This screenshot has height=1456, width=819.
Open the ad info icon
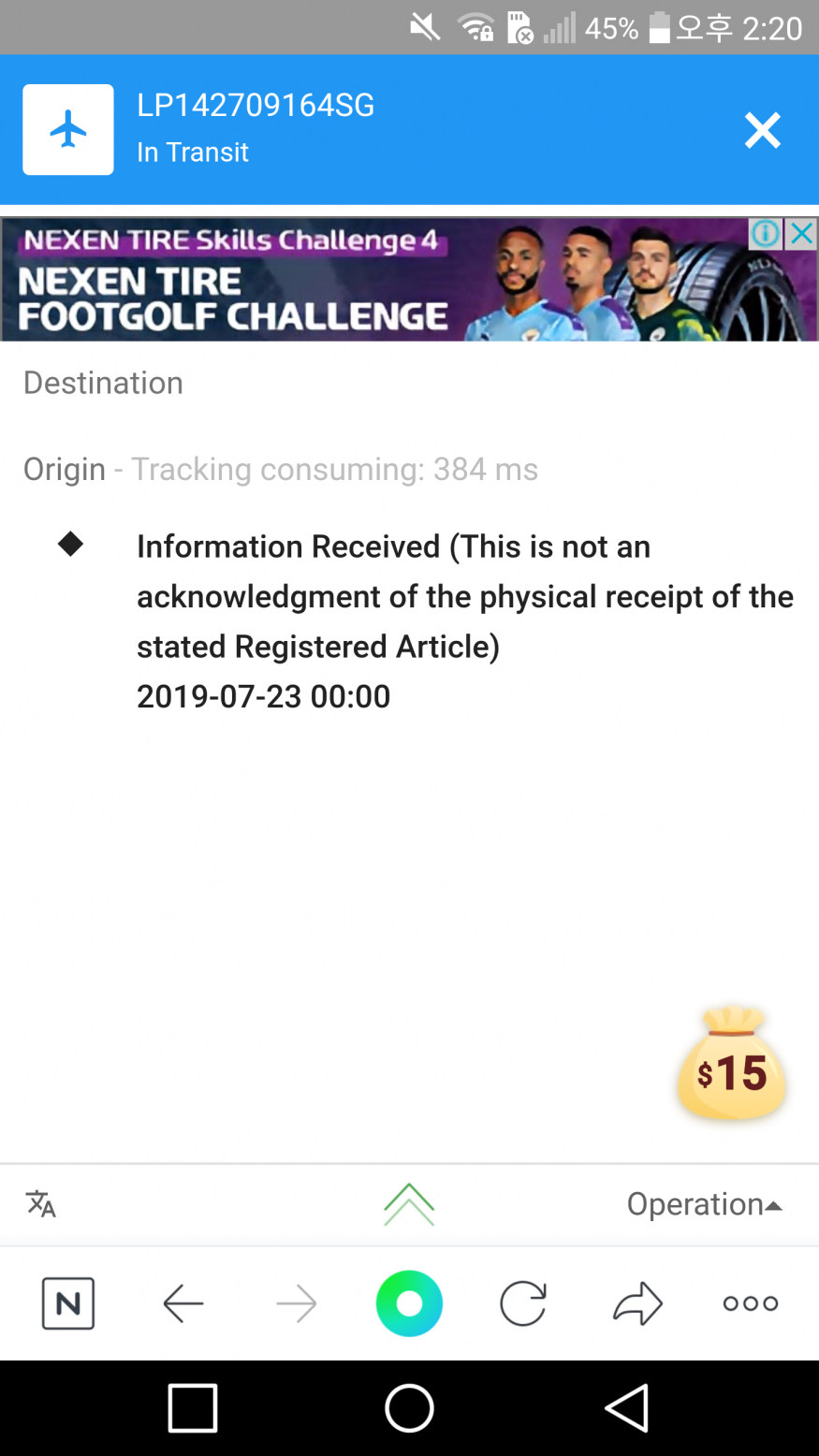pyautogui.click(x=766, y=234)
